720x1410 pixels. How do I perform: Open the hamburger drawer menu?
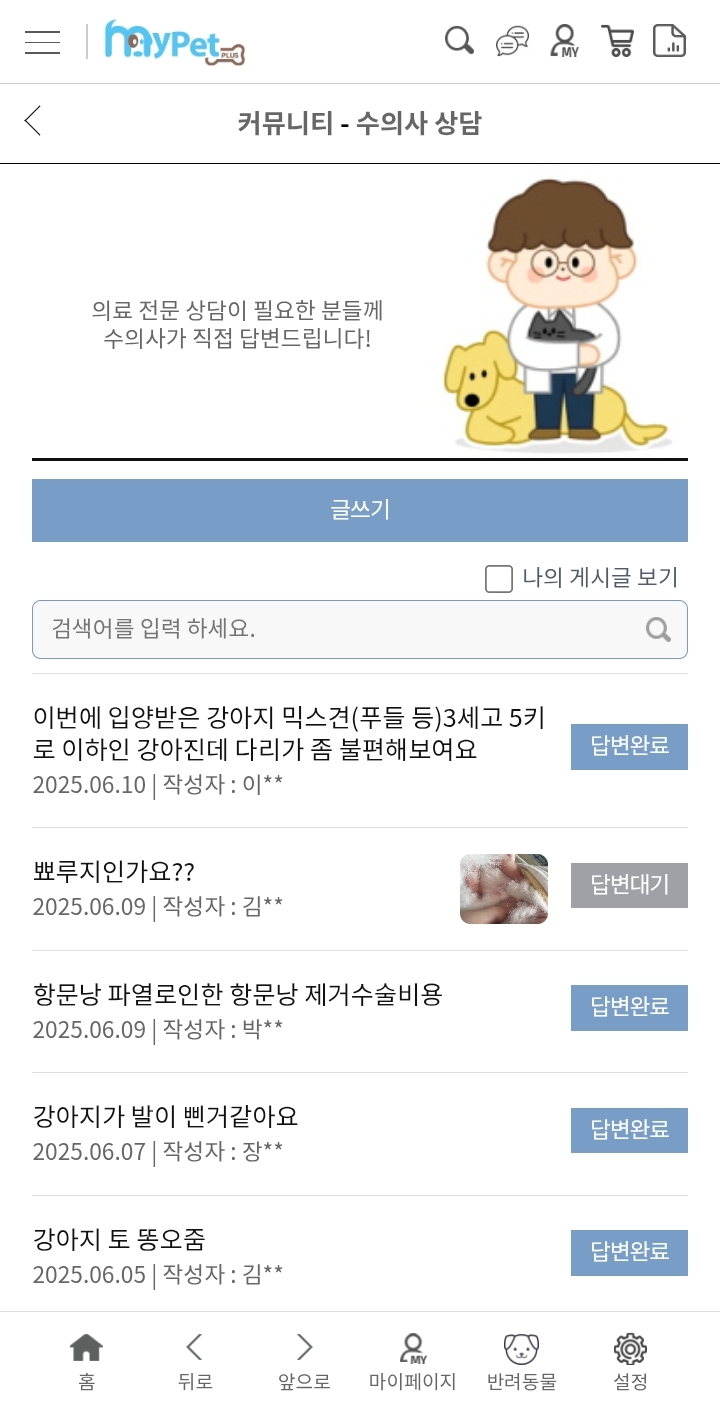pyautogui.click(x=43, y=42)
